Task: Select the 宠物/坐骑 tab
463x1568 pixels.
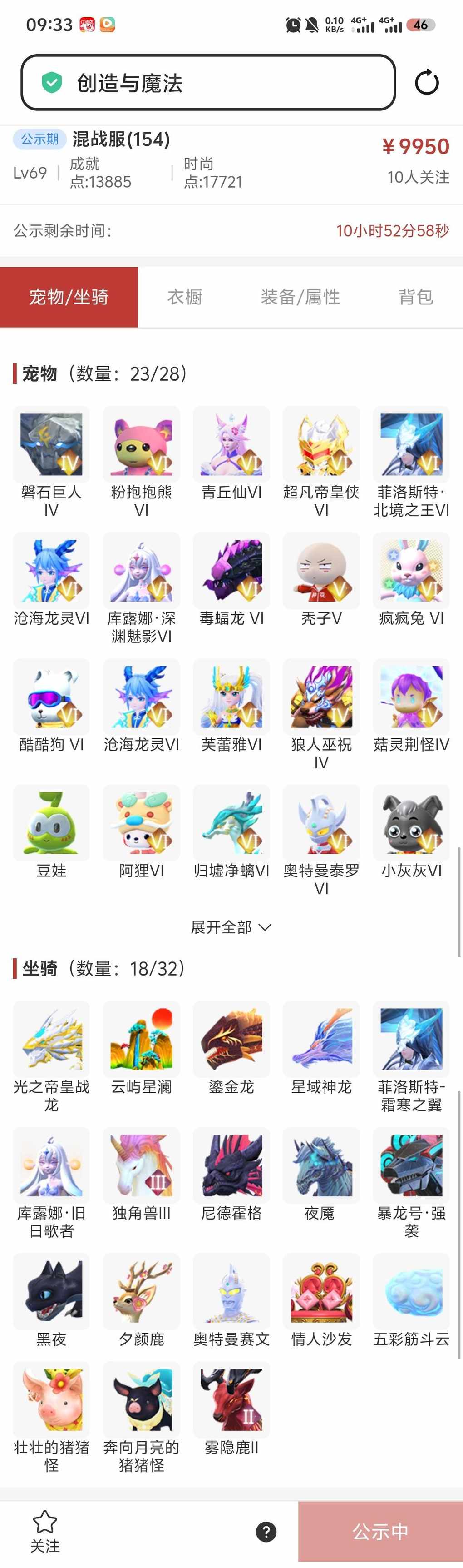Action: (x=69, y=297)
